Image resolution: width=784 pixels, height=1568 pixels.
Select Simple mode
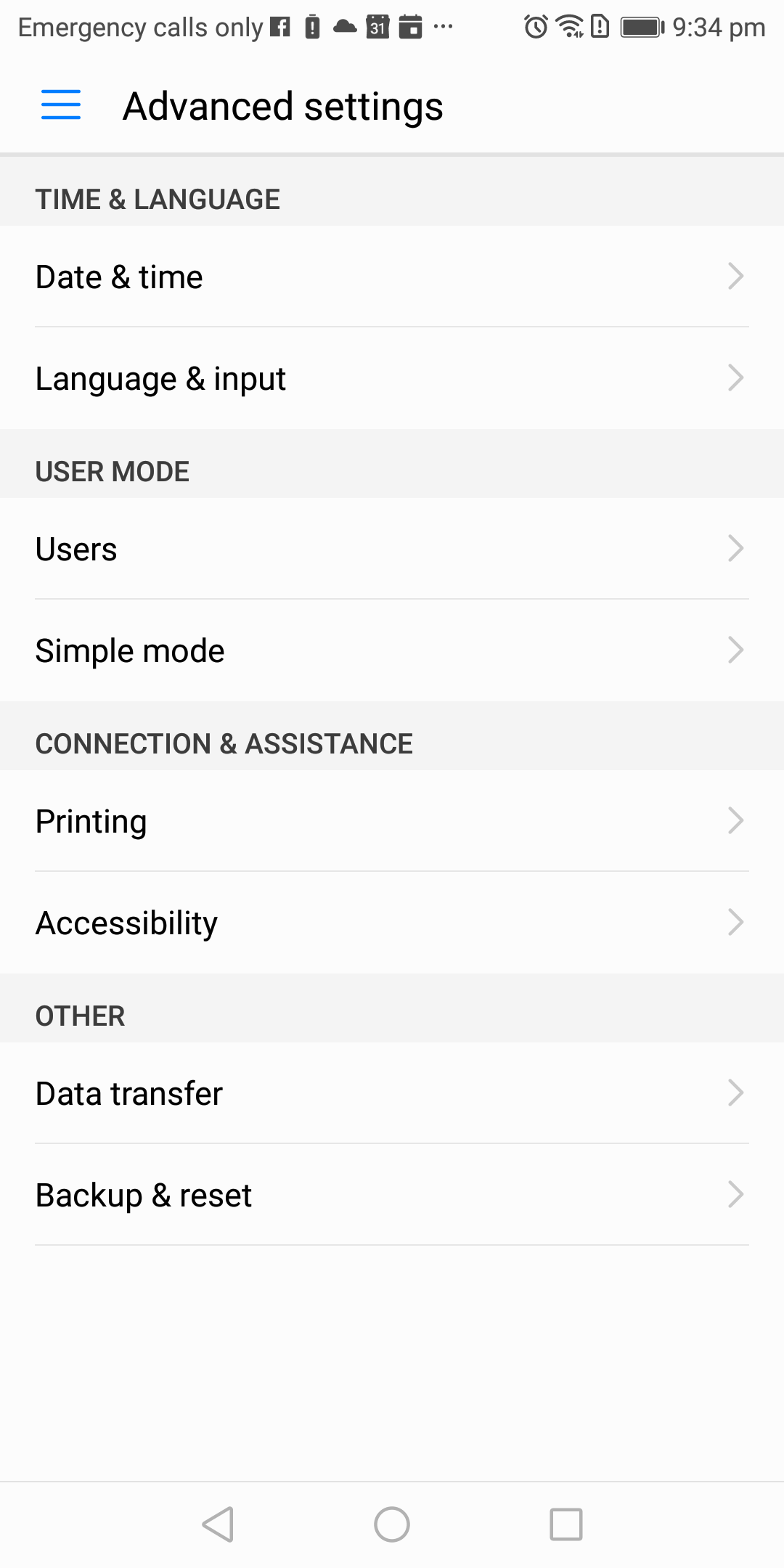click(x=392, y=650)
